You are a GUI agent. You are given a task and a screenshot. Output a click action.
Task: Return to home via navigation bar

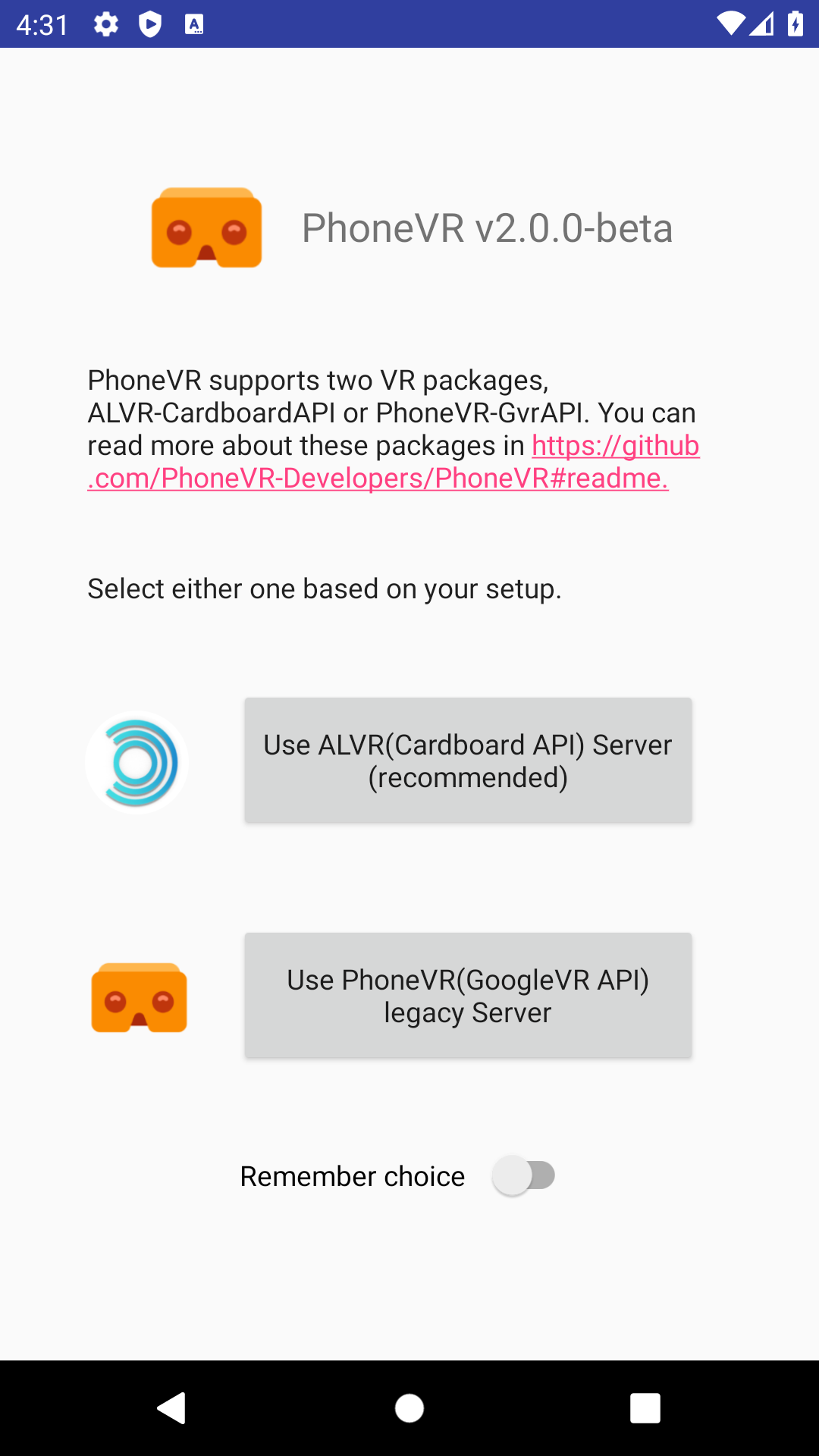409,1408
